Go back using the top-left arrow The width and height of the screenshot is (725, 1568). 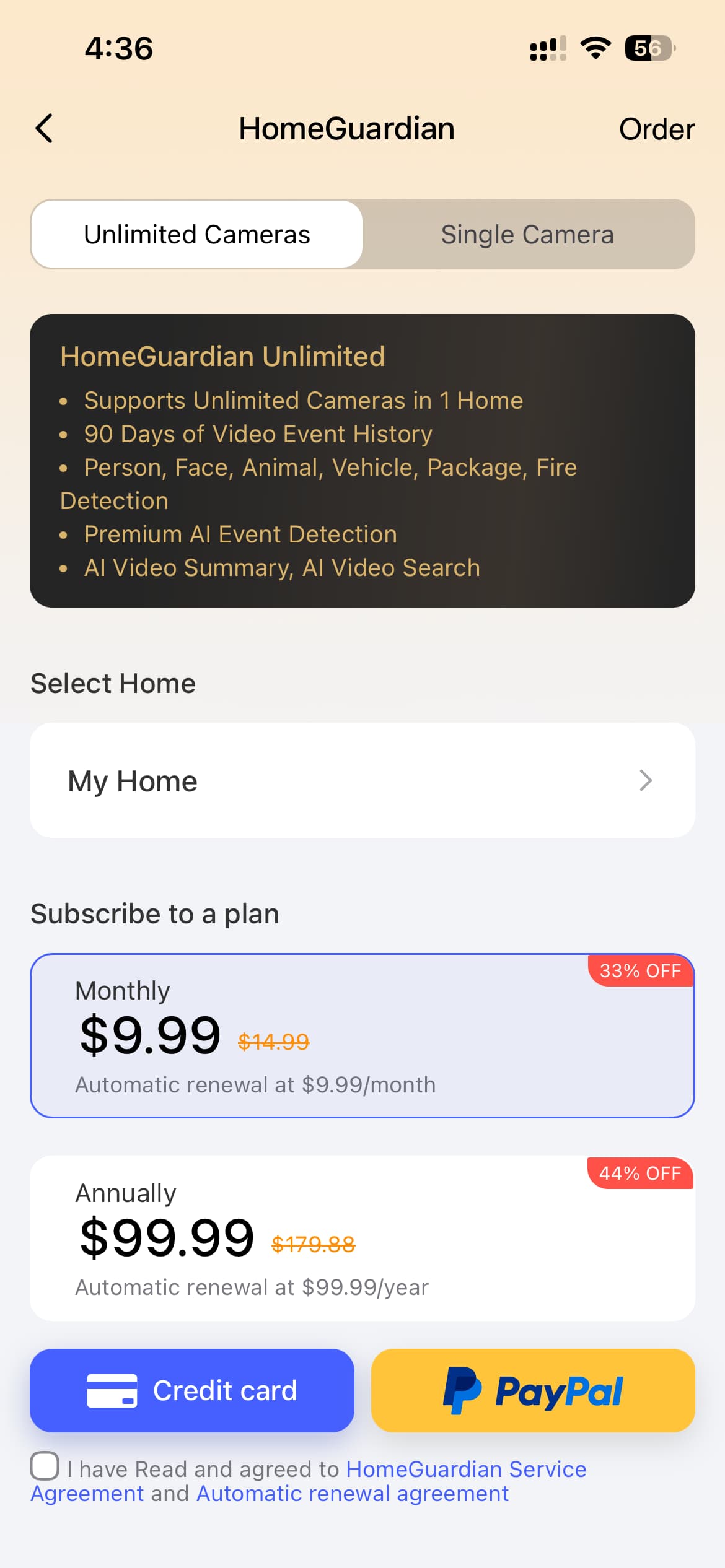coord(45,129)
